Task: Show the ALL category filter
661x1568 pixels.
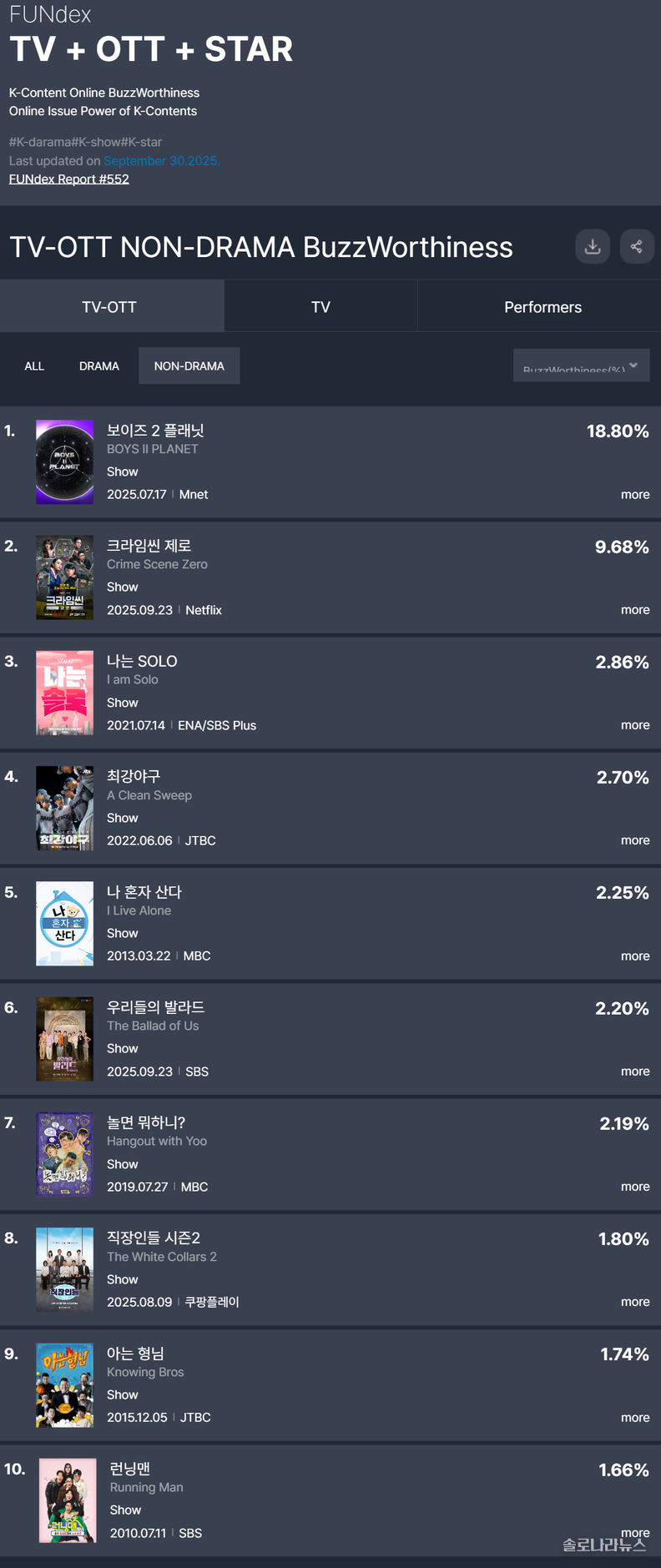Action: 34,366
